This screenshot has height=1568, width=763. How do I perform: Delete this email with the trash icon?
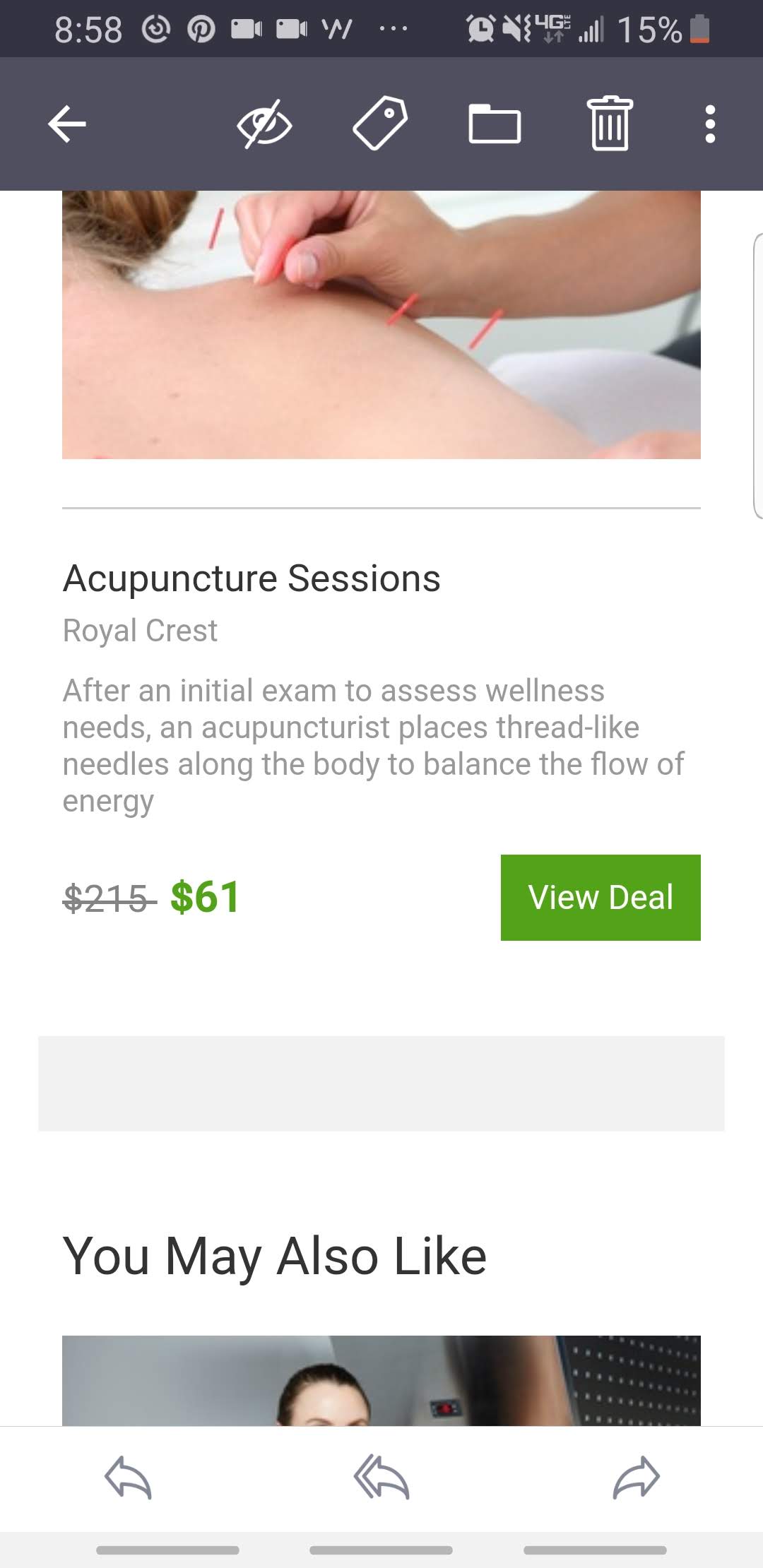(610, 124)
